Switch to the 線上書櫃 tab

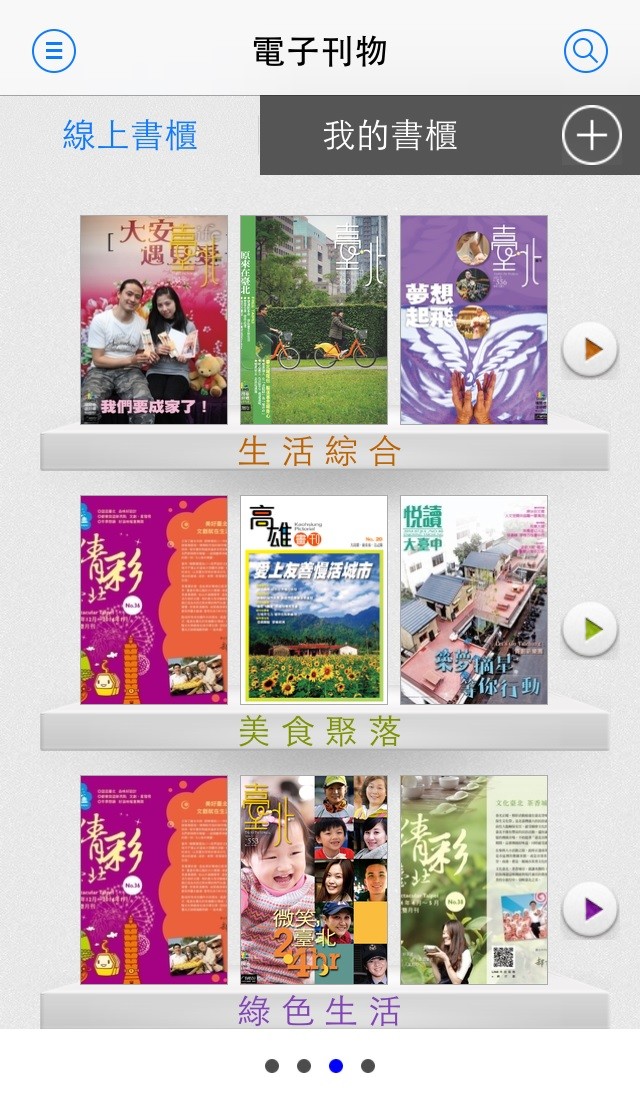click(130, 135)
